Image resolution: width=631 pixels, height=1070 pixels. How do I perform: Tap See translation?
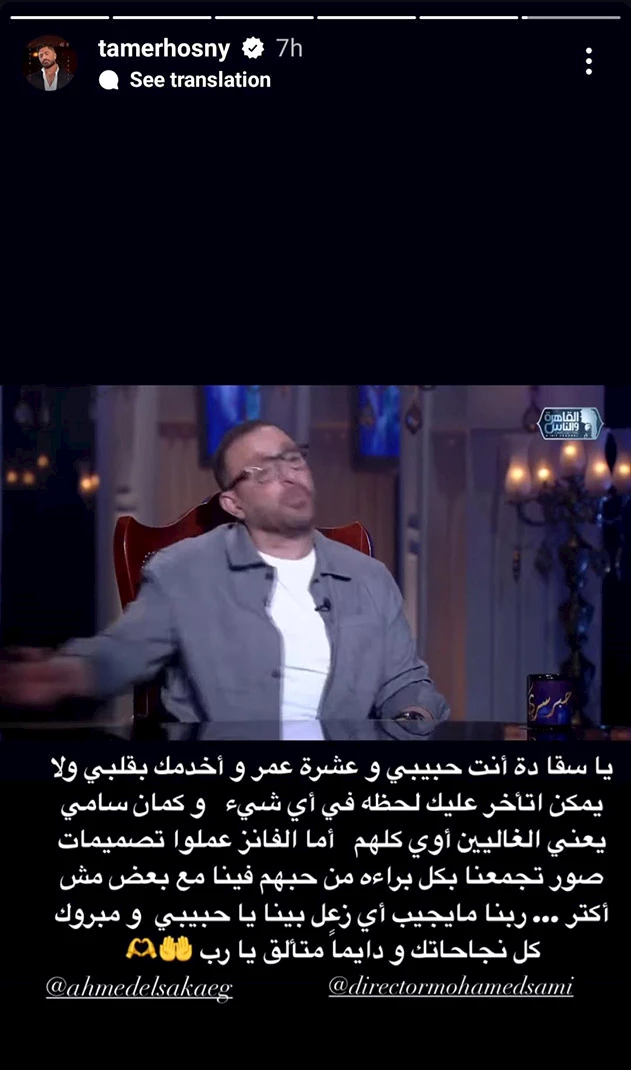[199, 80]
